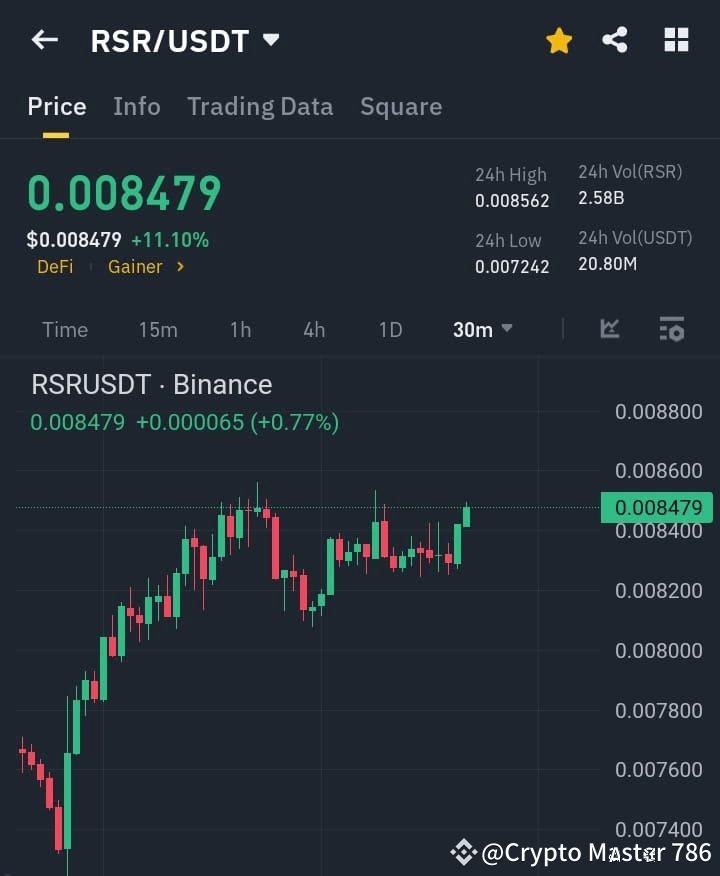Tap the back arrow to exit pair view
The width and height of the screenshot is (720, 876).
(42, 40)
